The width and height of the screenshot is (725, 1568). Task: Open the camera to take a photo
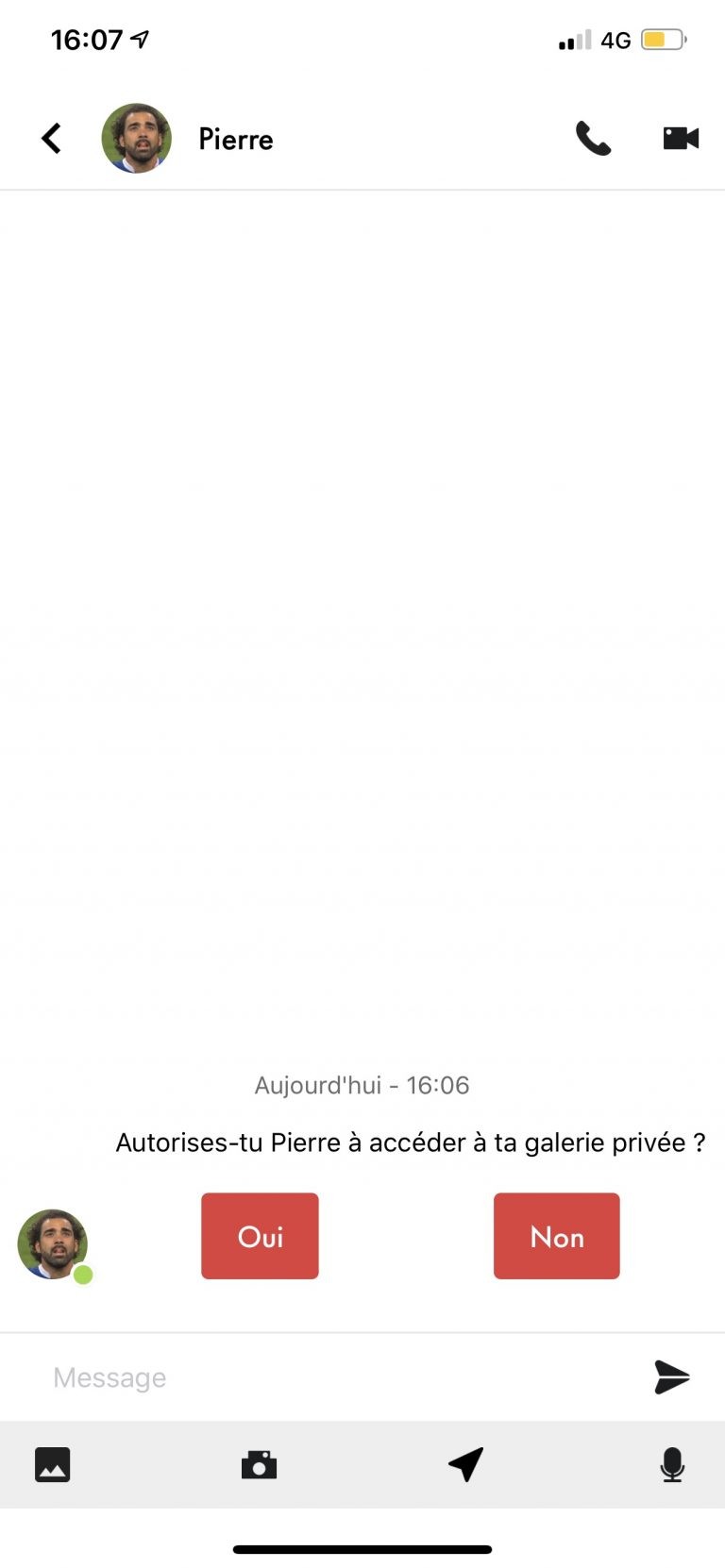click(259, 1465)
